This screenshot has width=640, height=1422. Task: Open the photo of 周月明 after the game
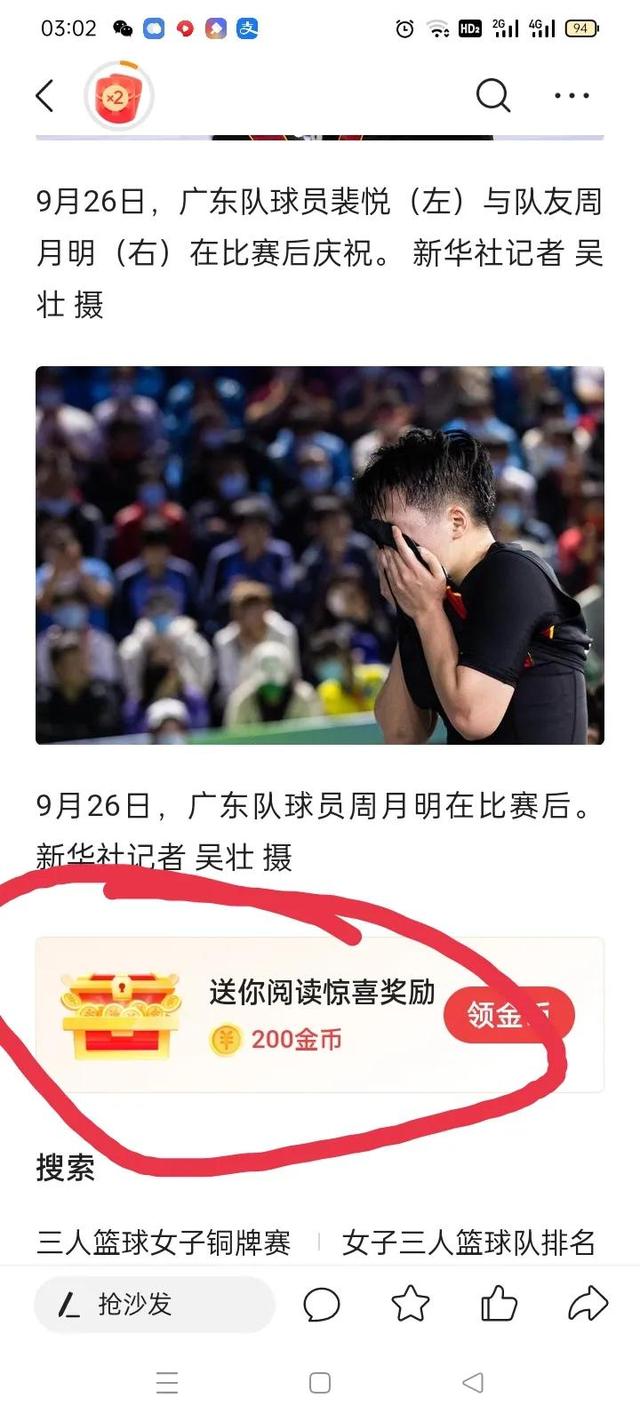point(320,555)
